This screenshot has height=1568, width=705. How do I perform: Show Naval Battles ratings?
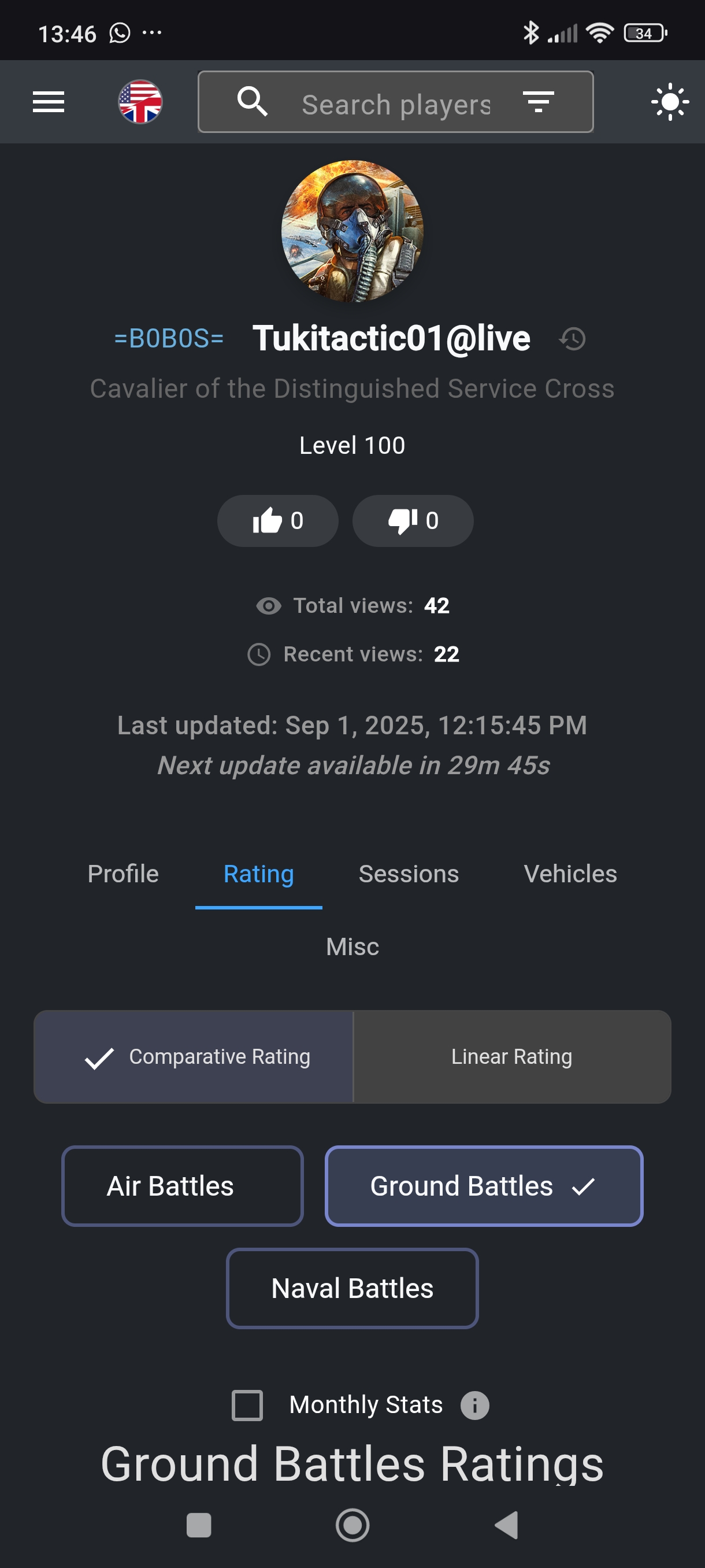352,1288
